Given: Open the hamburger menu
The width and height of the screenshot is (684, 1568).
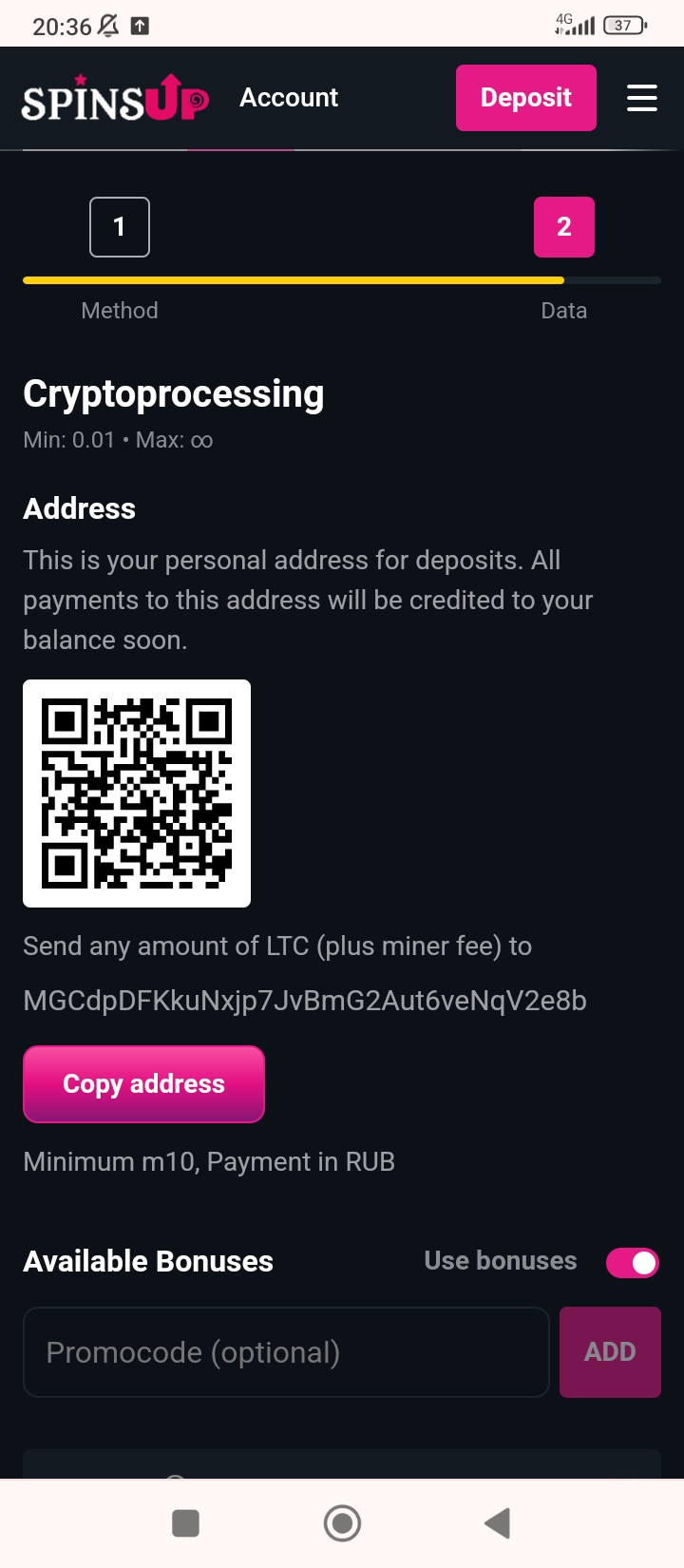Looking at the screenshot, I should pos(642,98).
